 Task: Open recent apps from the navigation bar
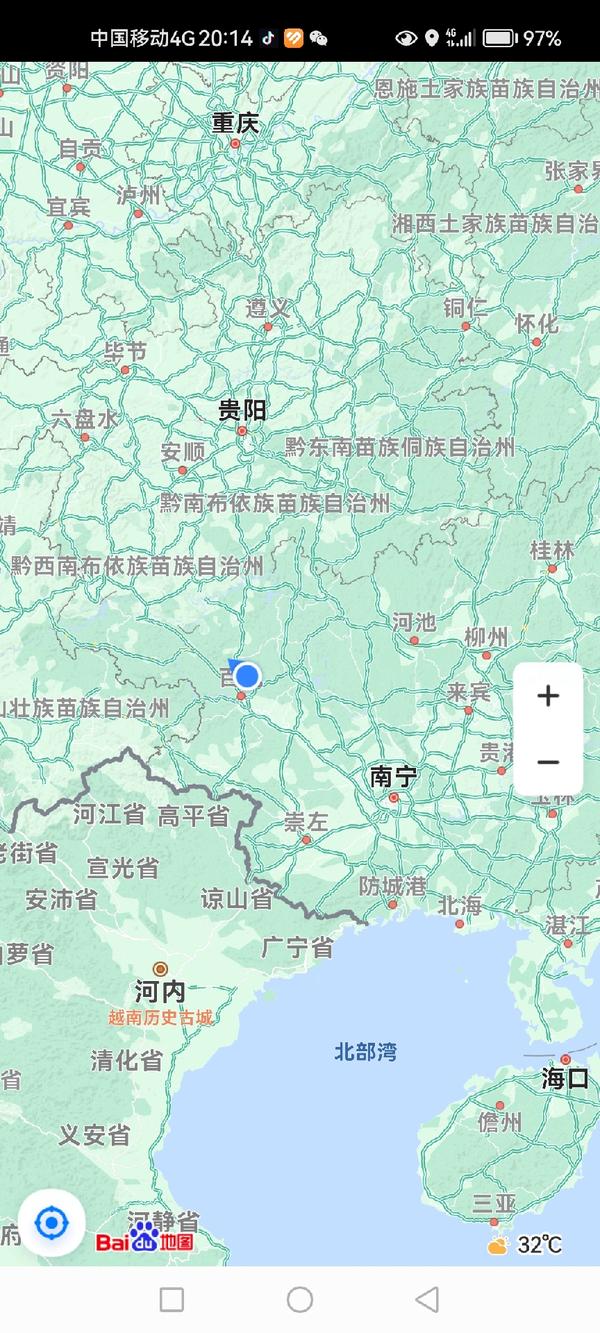coord(172,1299)
